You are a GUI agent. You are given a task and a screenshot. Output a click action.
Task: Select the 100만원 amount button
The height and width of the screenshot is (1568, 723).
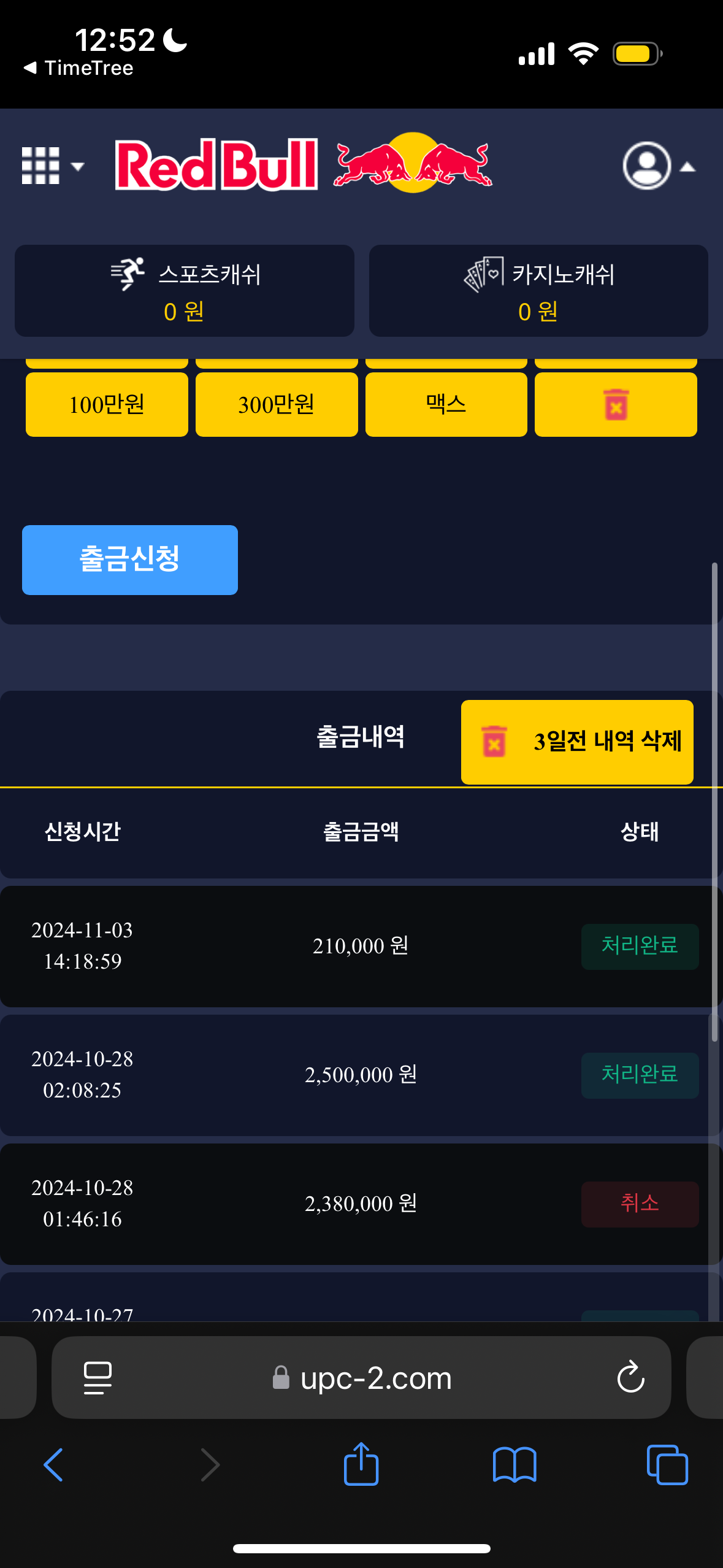click(x=107, y=404)
